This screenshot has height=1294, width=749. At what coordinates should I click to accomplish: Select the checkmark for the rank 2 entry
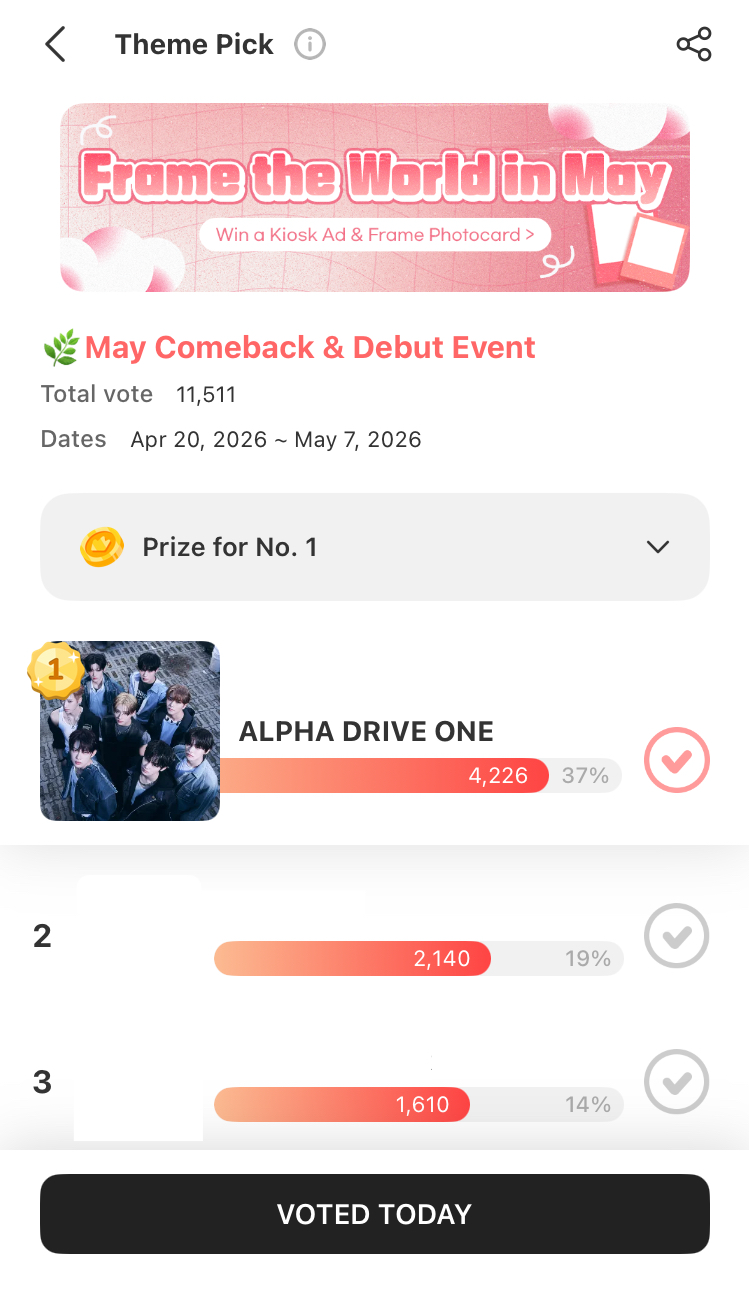pyautogui.click(x=677, y=936)
